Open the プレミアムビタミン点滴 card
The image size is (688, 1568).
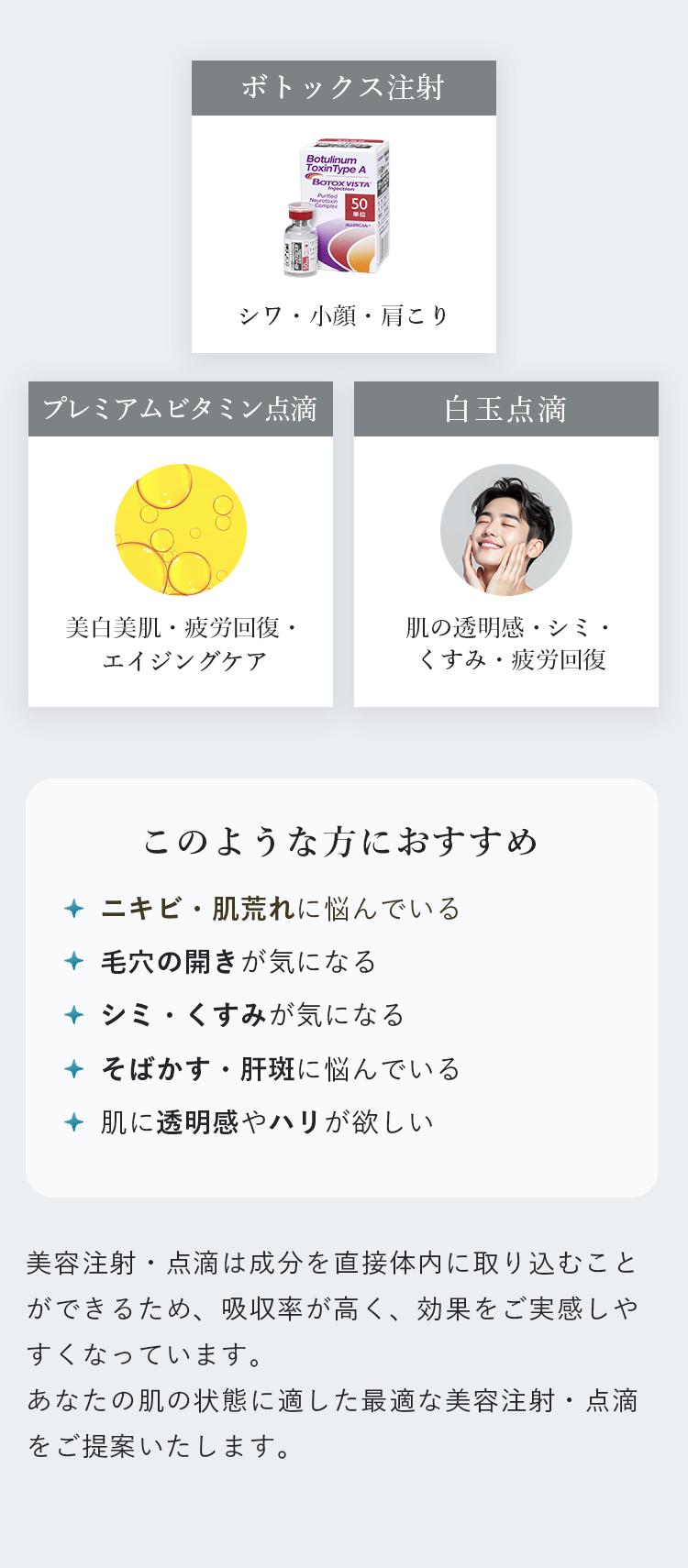[x=181, y=545]
